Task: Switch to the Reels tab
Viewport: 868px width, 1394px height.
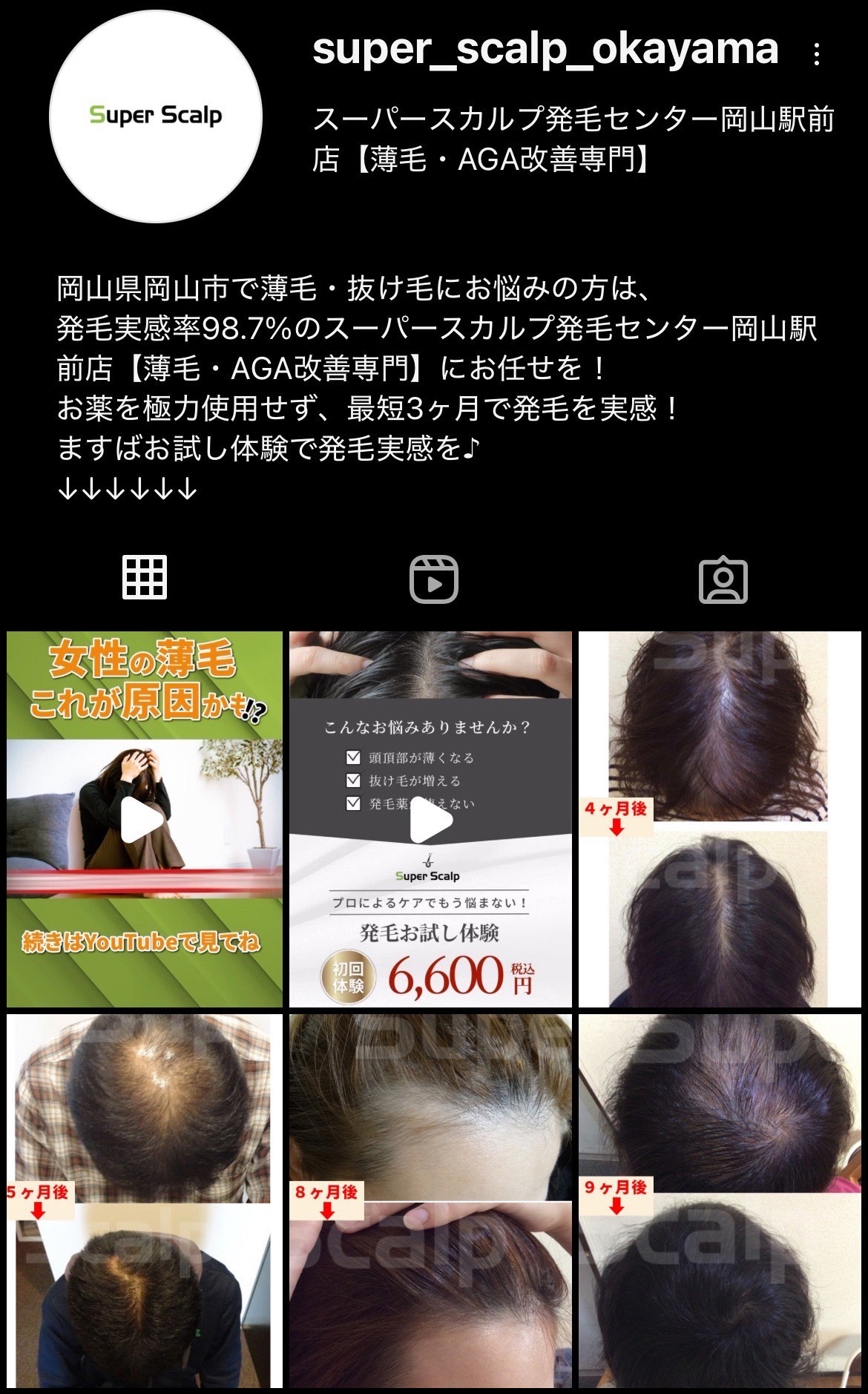Action: coord(434,579)
